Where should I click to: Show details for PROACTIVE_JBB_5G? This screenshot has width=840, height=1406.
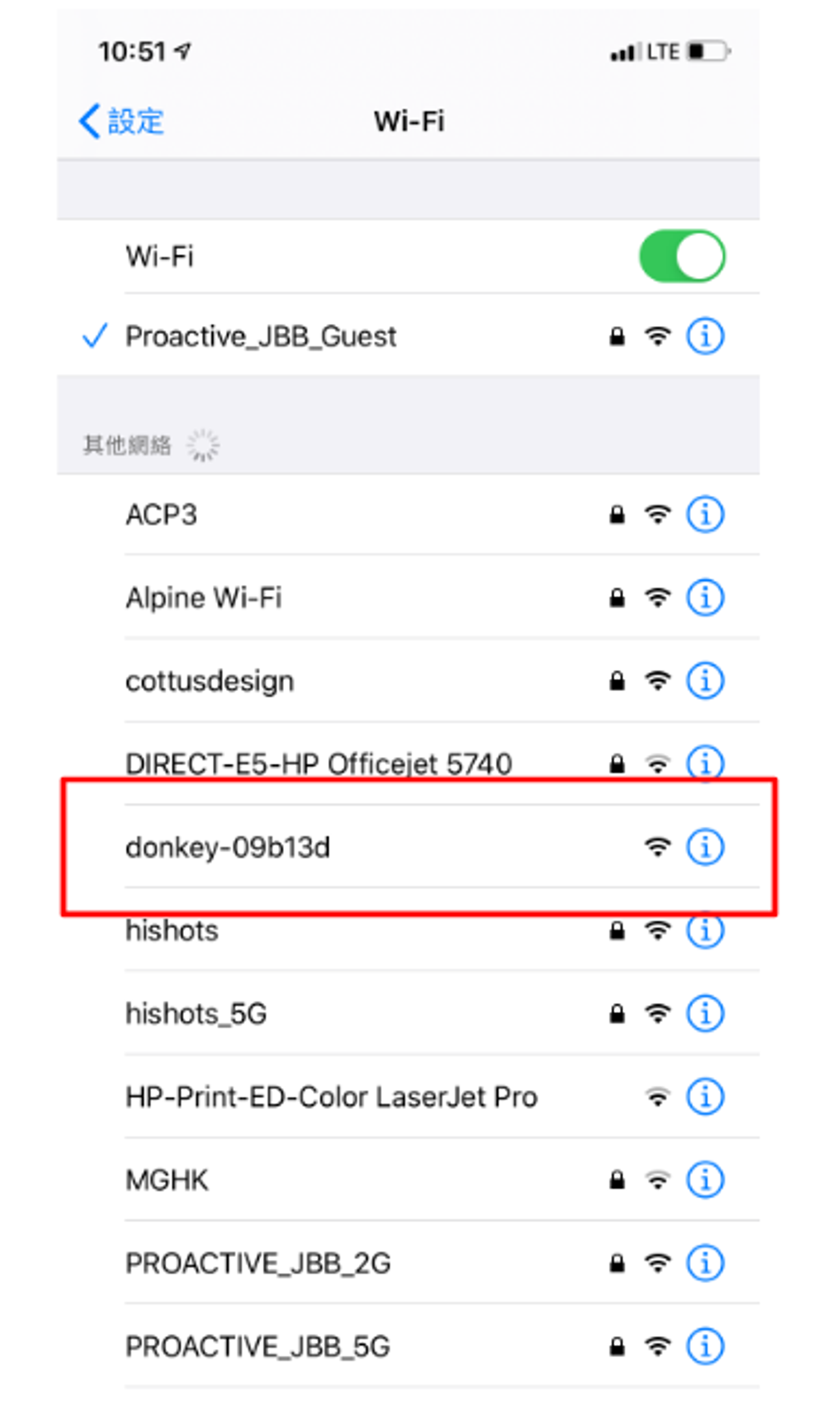point(704,1346)
